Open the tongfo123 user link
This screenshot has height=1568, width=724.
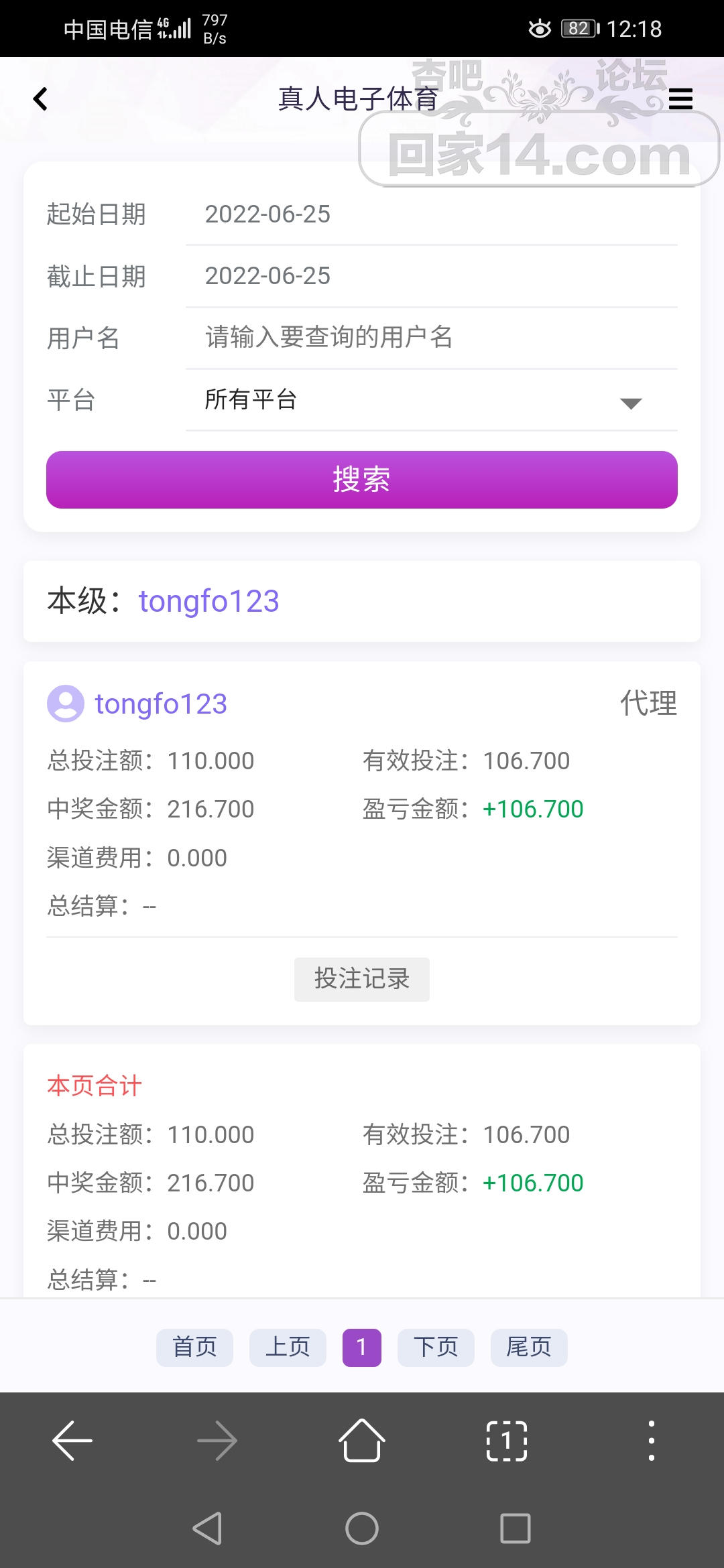pos(208,601)
